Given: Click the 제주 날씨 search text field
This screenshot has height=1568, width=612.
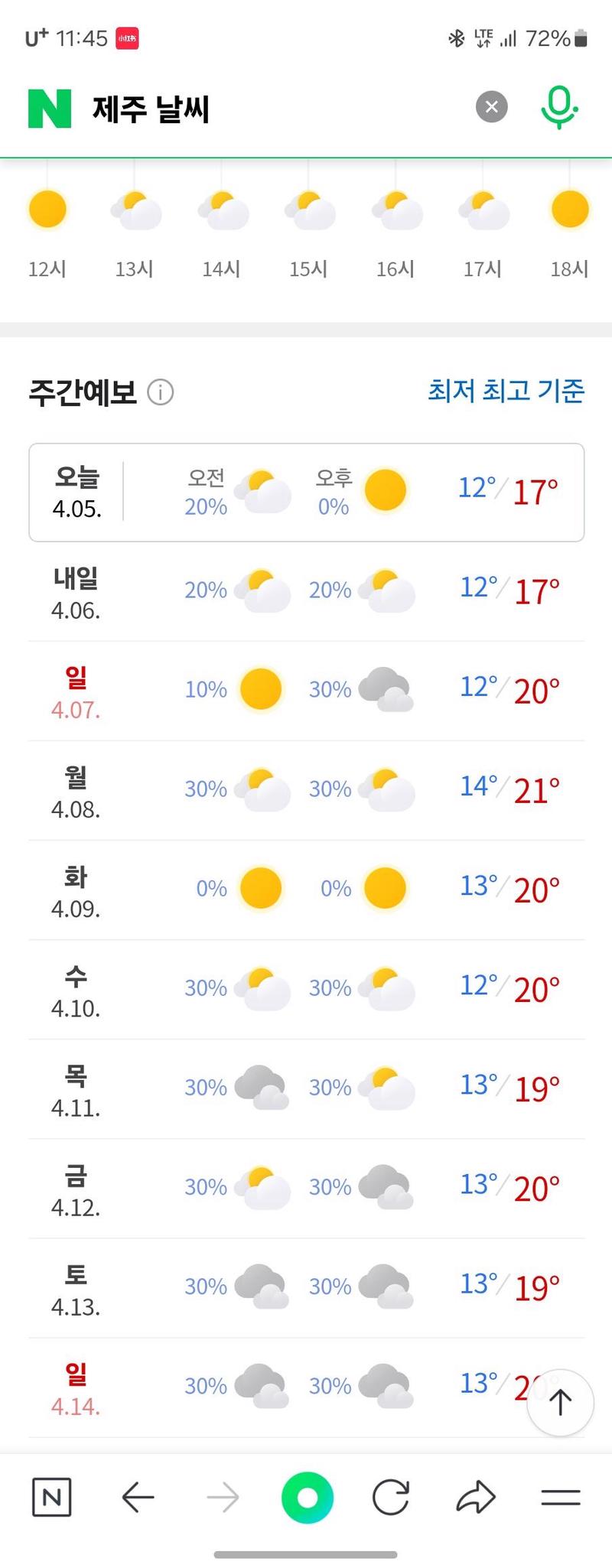Looking at the screenshot, I should click(191, 107).
